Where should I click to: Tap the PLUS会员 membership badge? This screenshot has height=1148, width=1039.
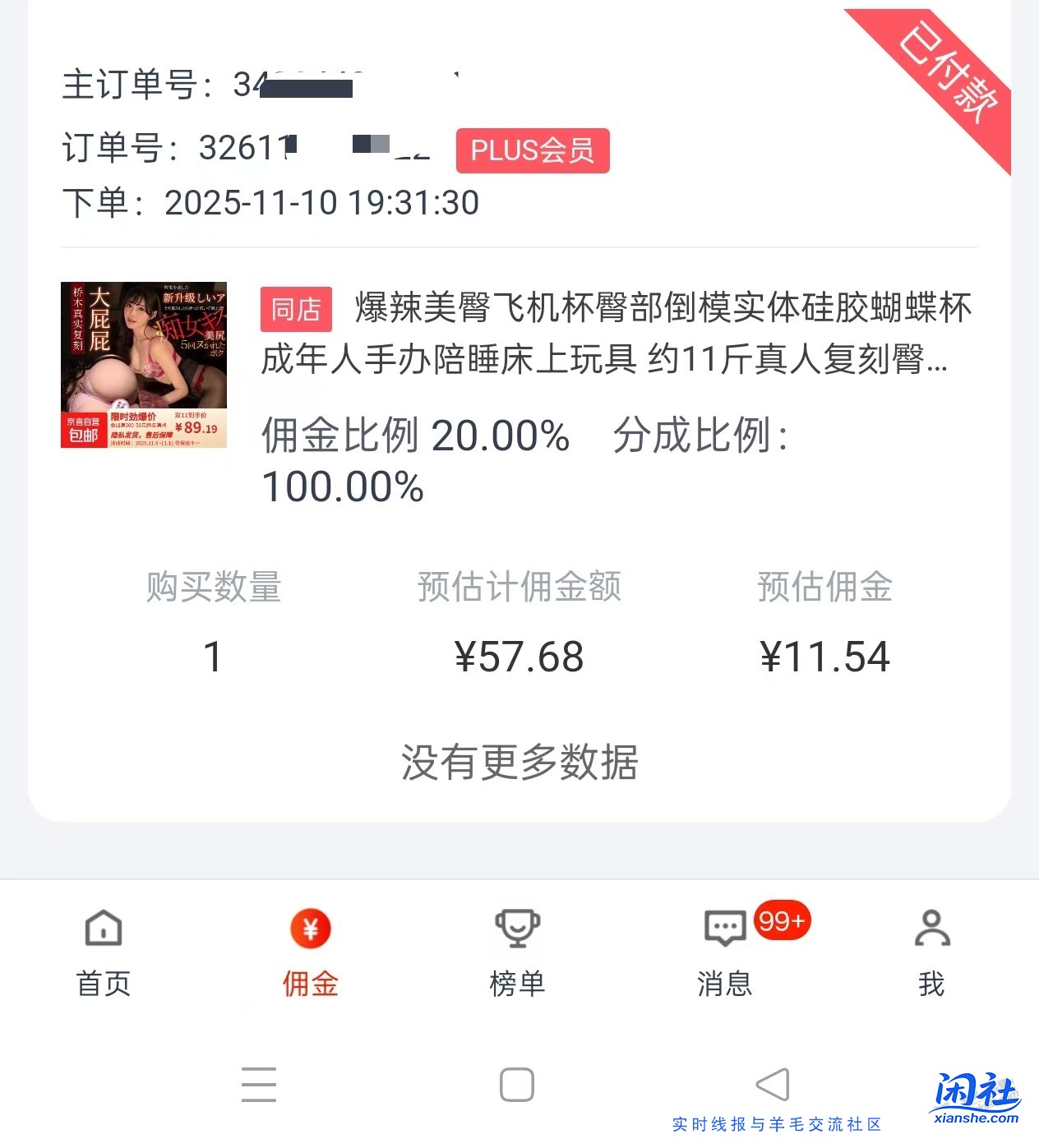(x=532, y=150)
